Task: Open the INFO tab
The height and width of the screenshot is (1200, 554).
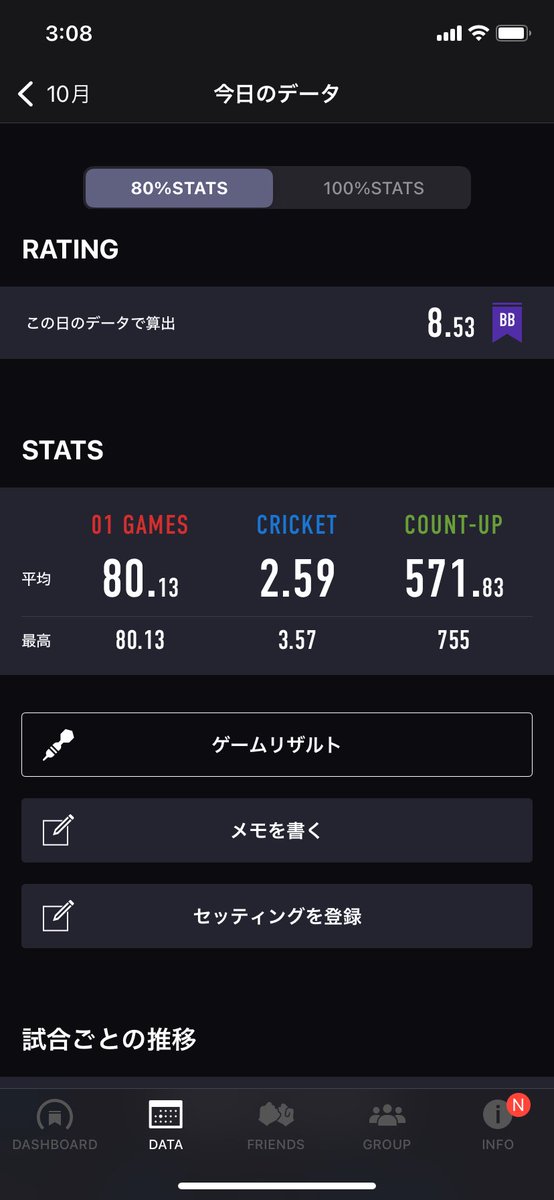Action: pos(498,1126)
